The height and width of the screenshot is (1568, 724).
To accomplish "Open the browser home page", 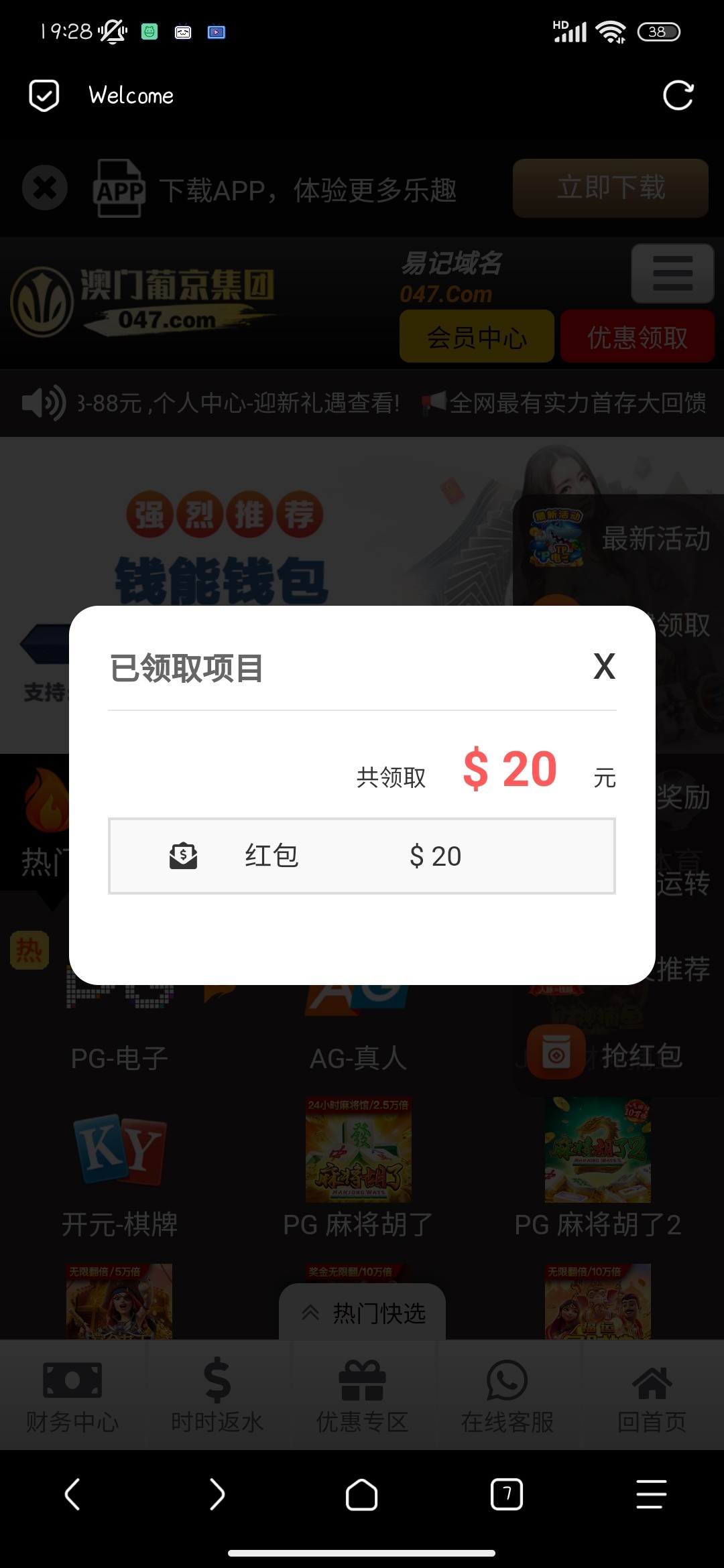I will coord(361,1494).
